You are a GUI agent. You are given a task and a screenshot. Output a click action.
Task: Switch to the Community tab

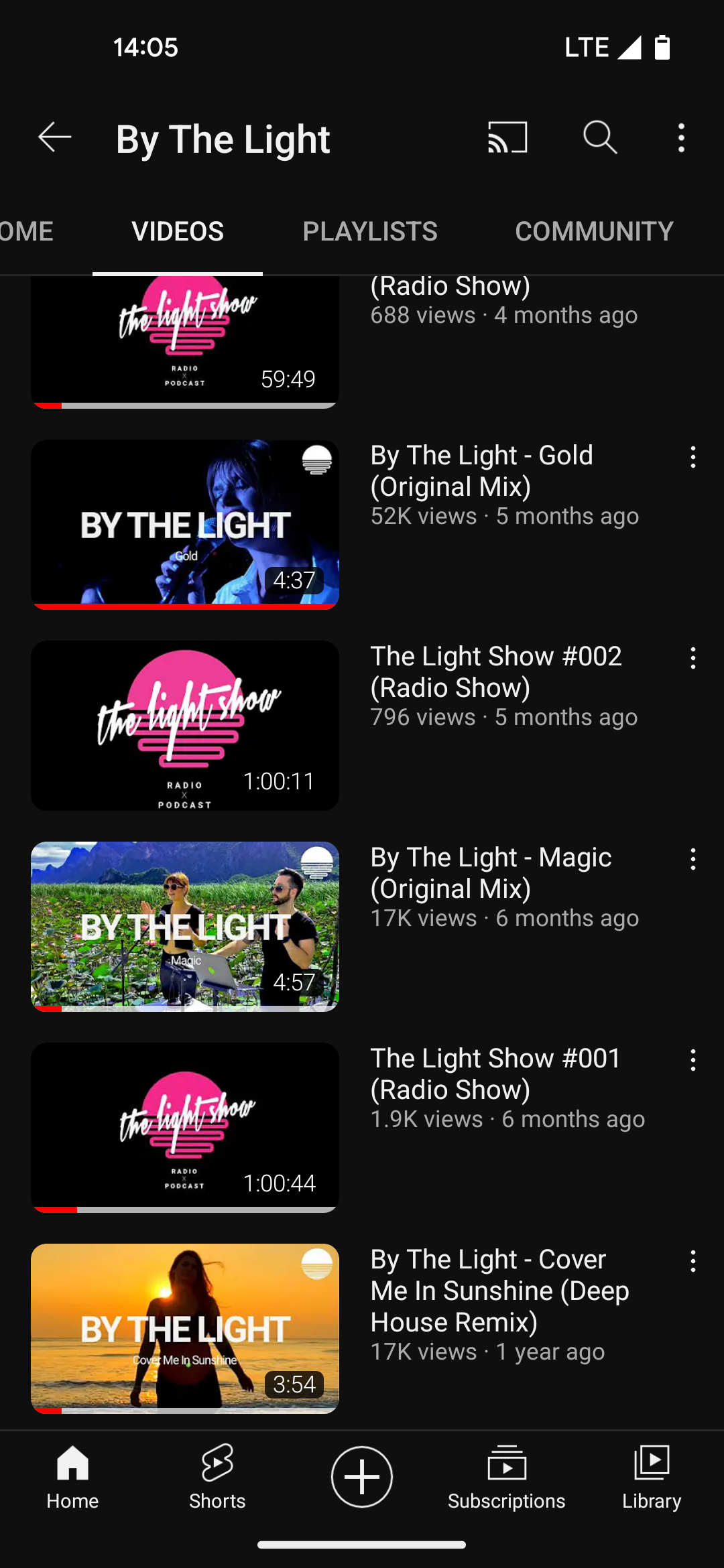[594, 231]
